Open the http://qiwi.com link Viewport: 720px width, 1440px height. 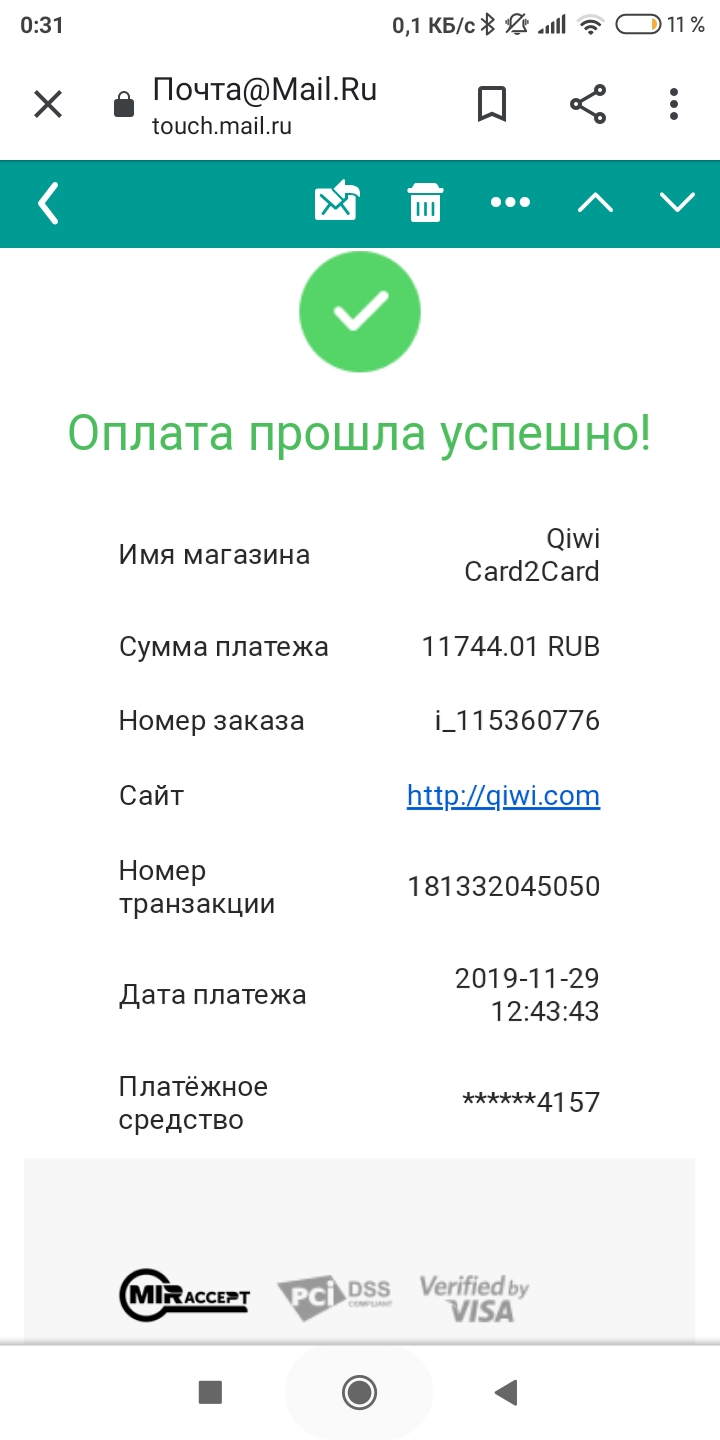click(503, 796)
